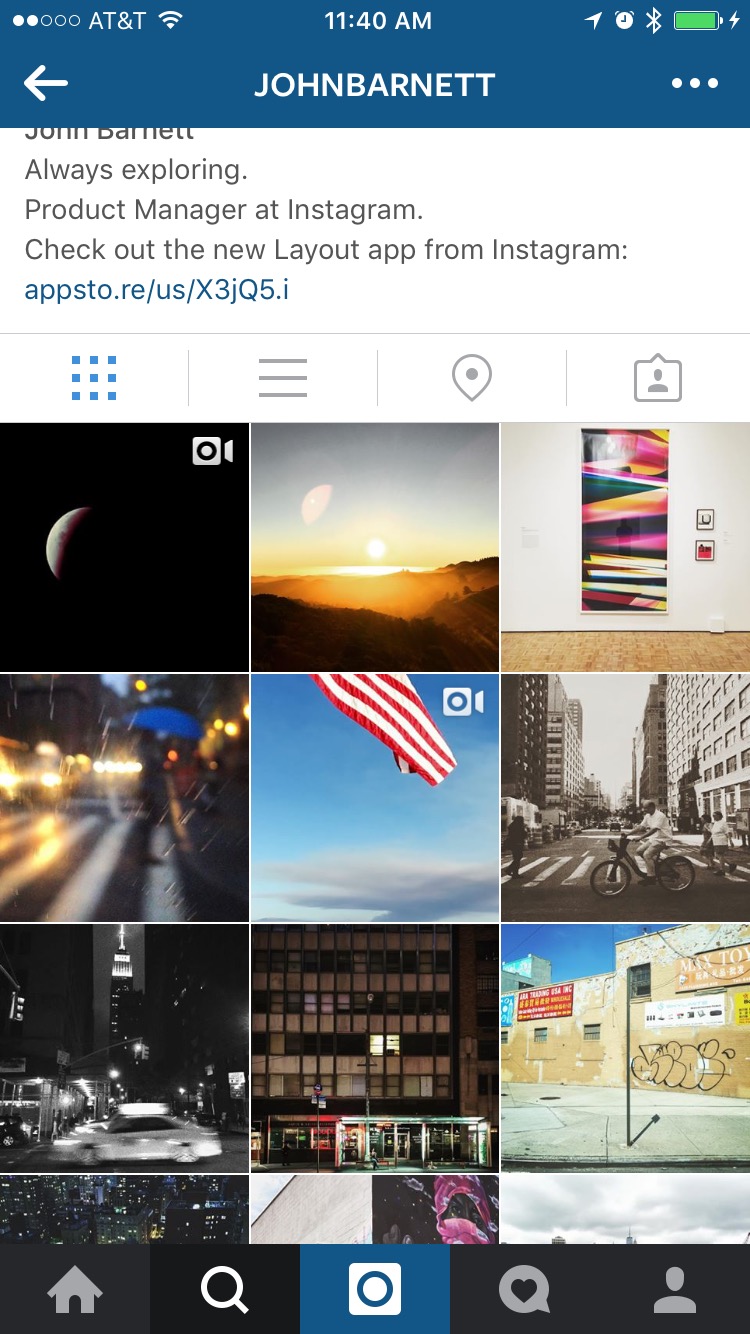Viewport: 750px width, 1334px height.
Task: Switch to the grid view tab
Action: pyautogui.click(x=94, y=378)
